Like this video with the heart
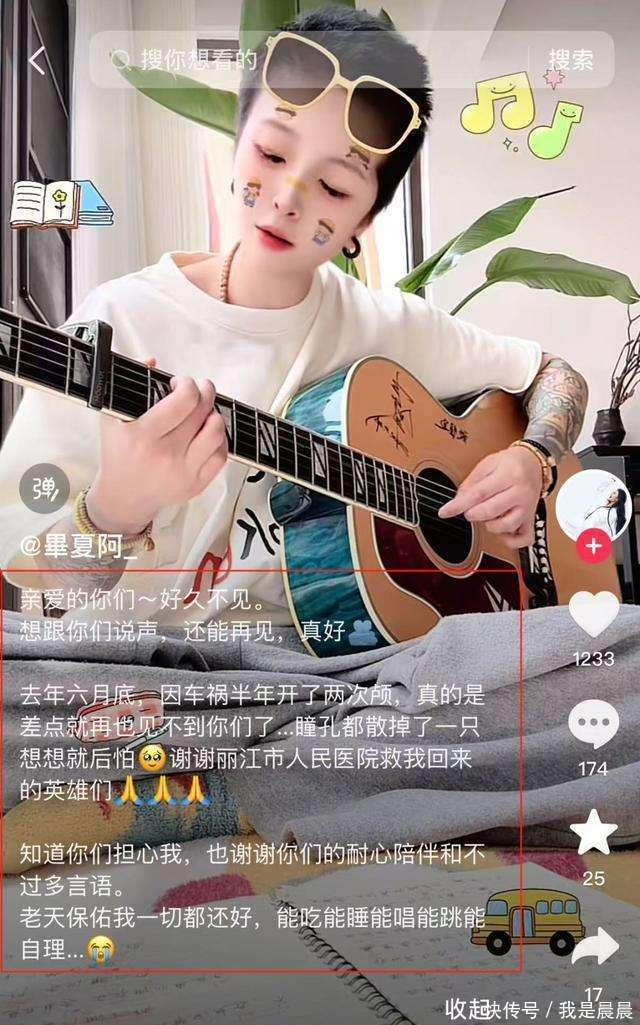 [x=594, y=615]
